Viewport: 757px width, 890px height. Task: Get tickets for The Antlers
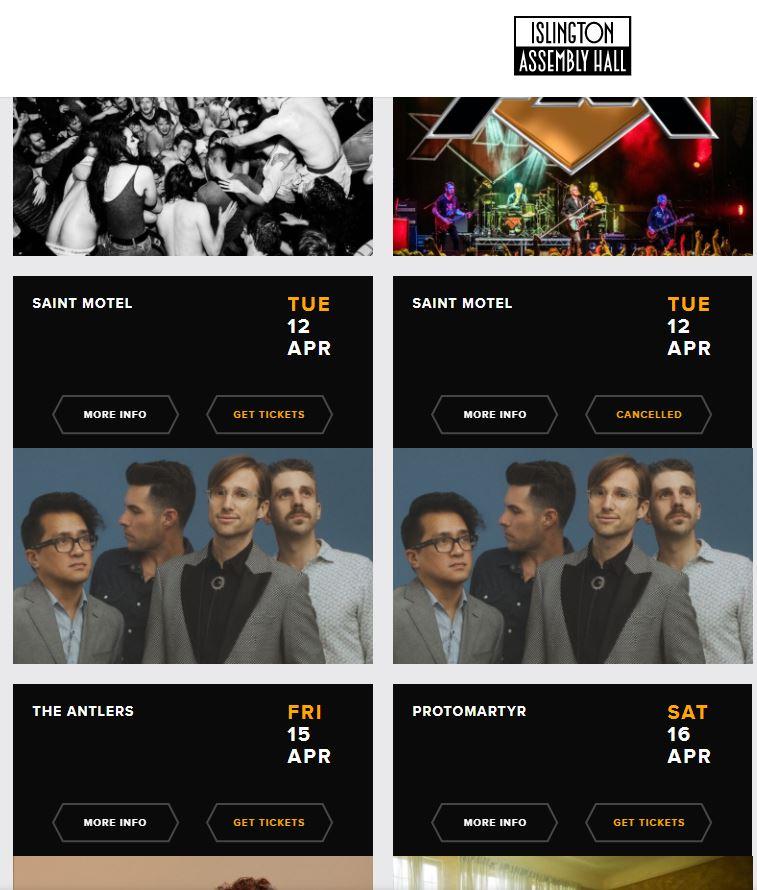[269, 822]
